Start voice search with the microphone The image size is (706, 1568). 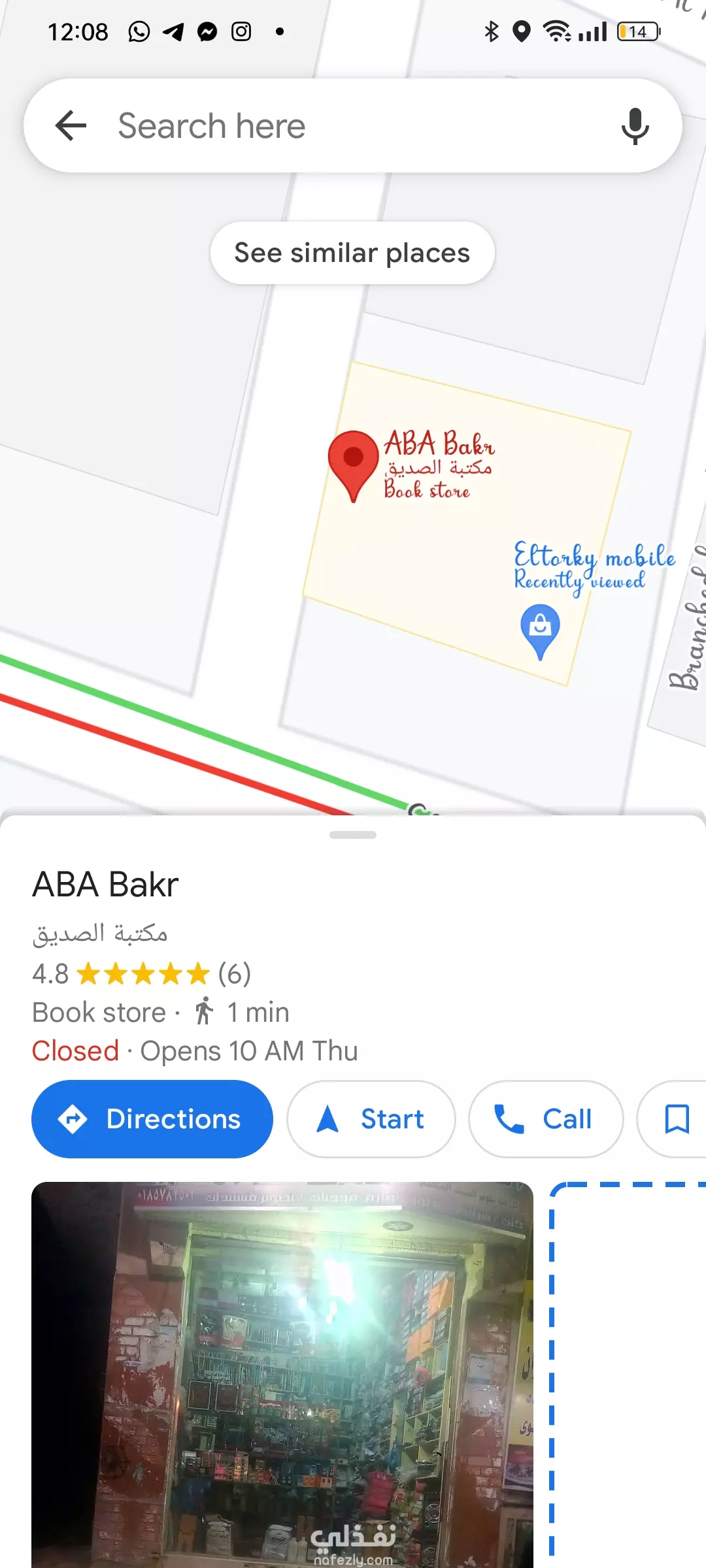coord(635,126)
